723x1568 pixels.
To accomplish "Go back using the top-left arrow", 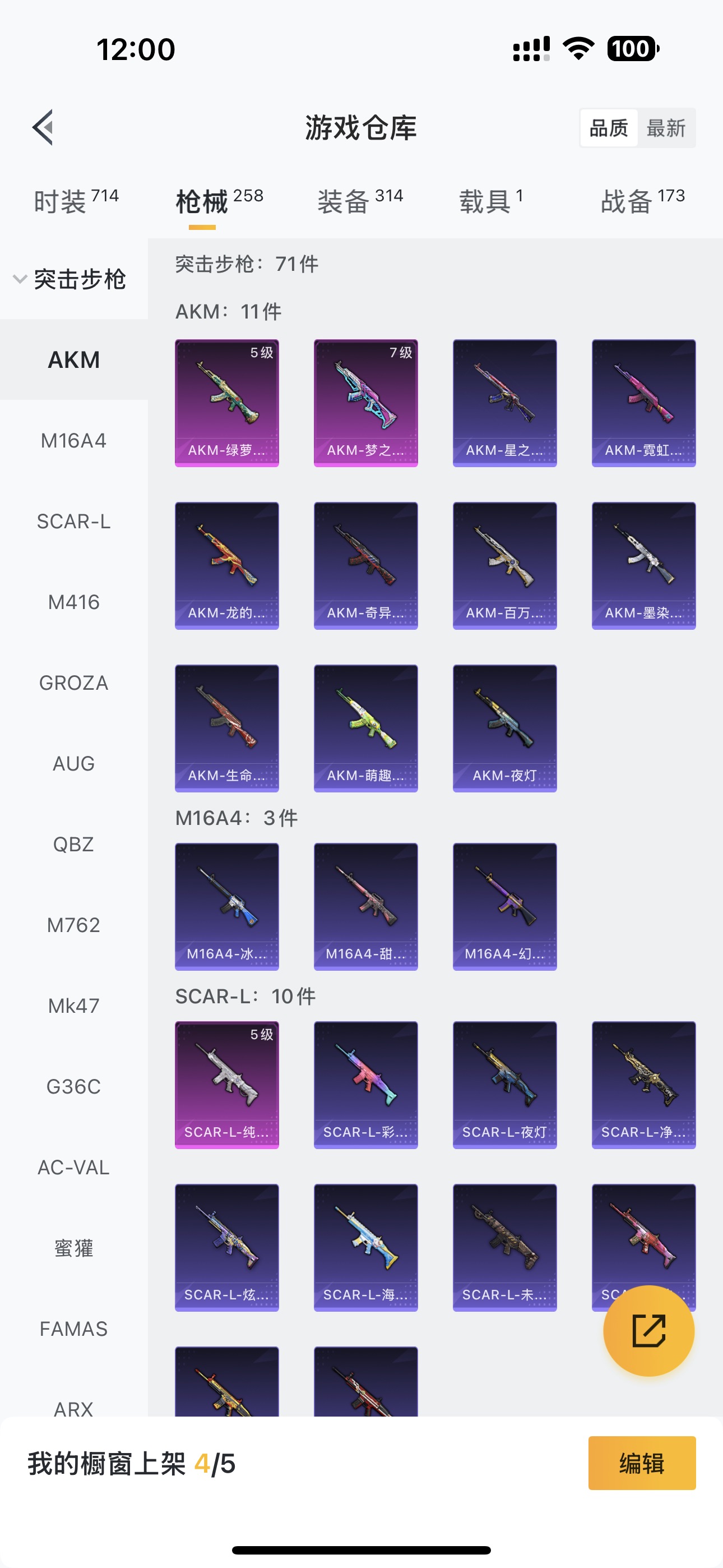I will [x=43, y=128].
